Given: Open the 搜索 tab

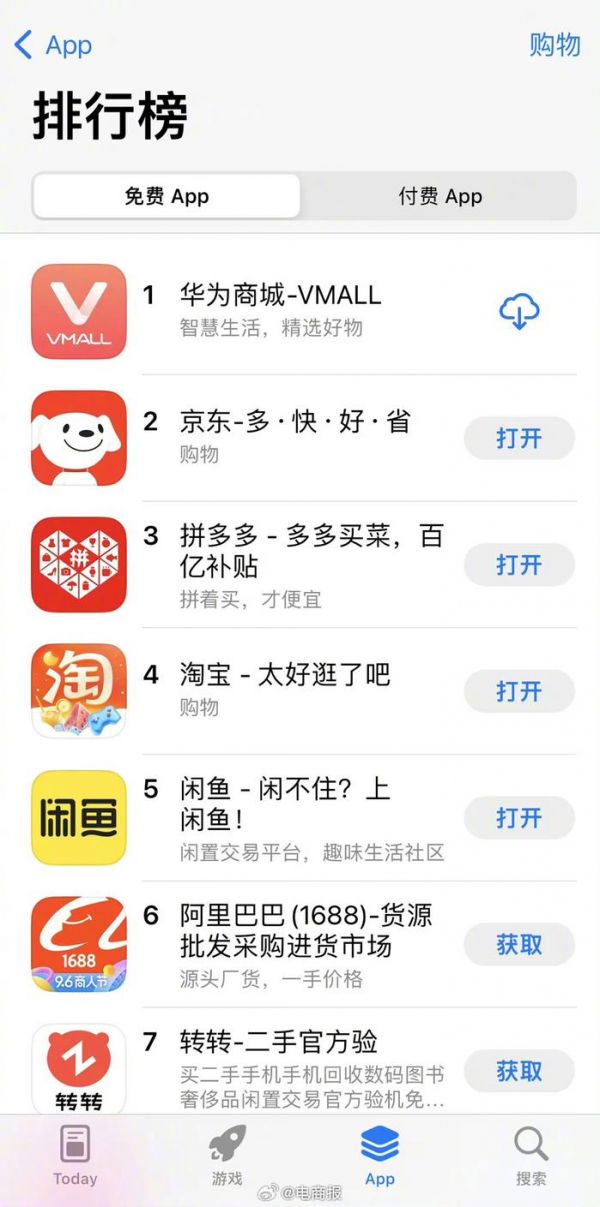Looking at the screenshot, I should (x=531, y=1156).
